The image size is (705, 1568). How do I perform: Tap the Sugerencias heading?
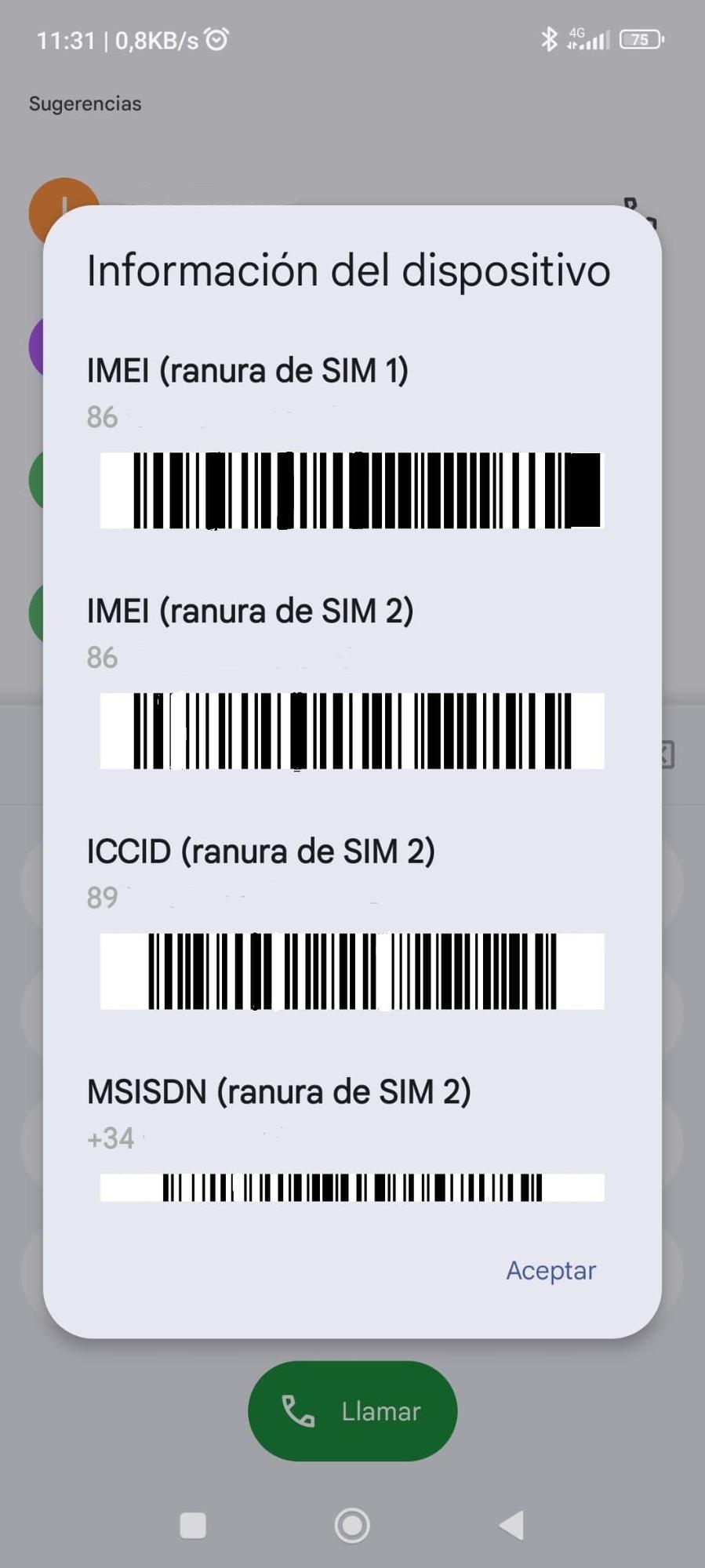click(85, 103)
